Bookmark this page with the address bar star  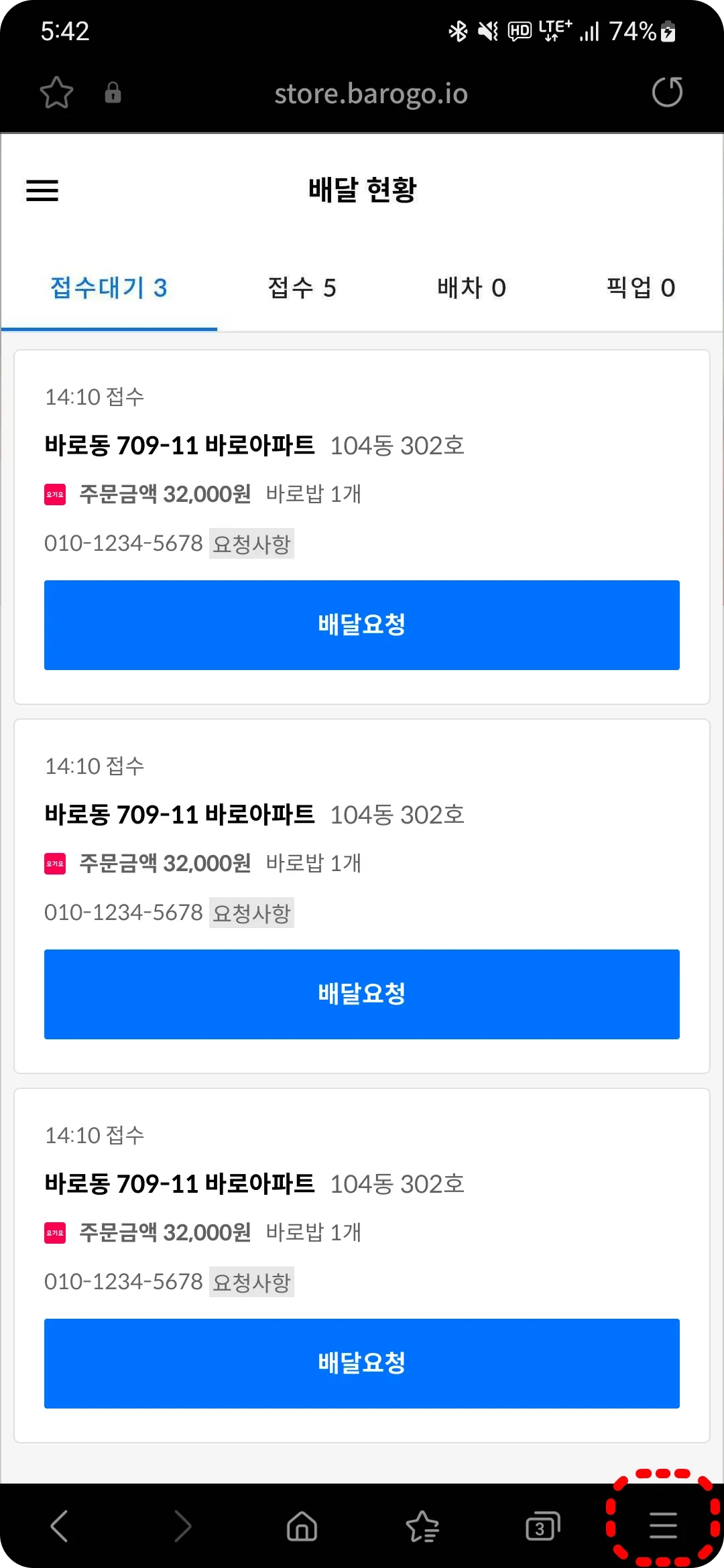pos(56,92)
